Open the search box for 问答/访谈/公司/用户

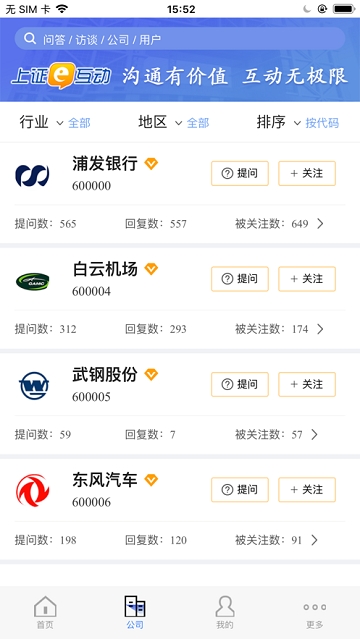(180, 39)
